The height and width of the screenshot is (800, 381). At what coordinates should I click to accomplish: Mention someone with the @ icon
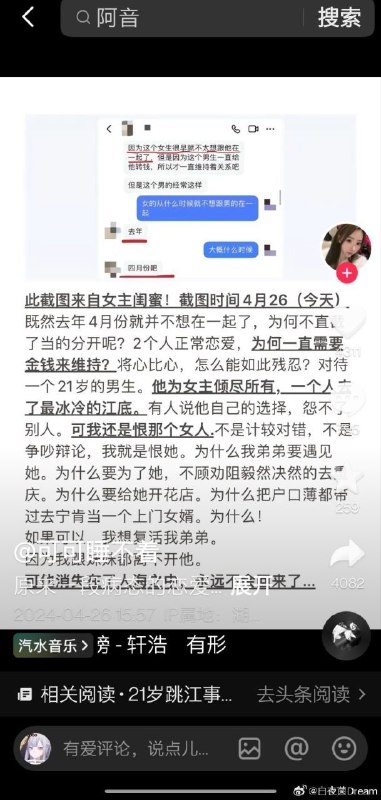(296, 748)
